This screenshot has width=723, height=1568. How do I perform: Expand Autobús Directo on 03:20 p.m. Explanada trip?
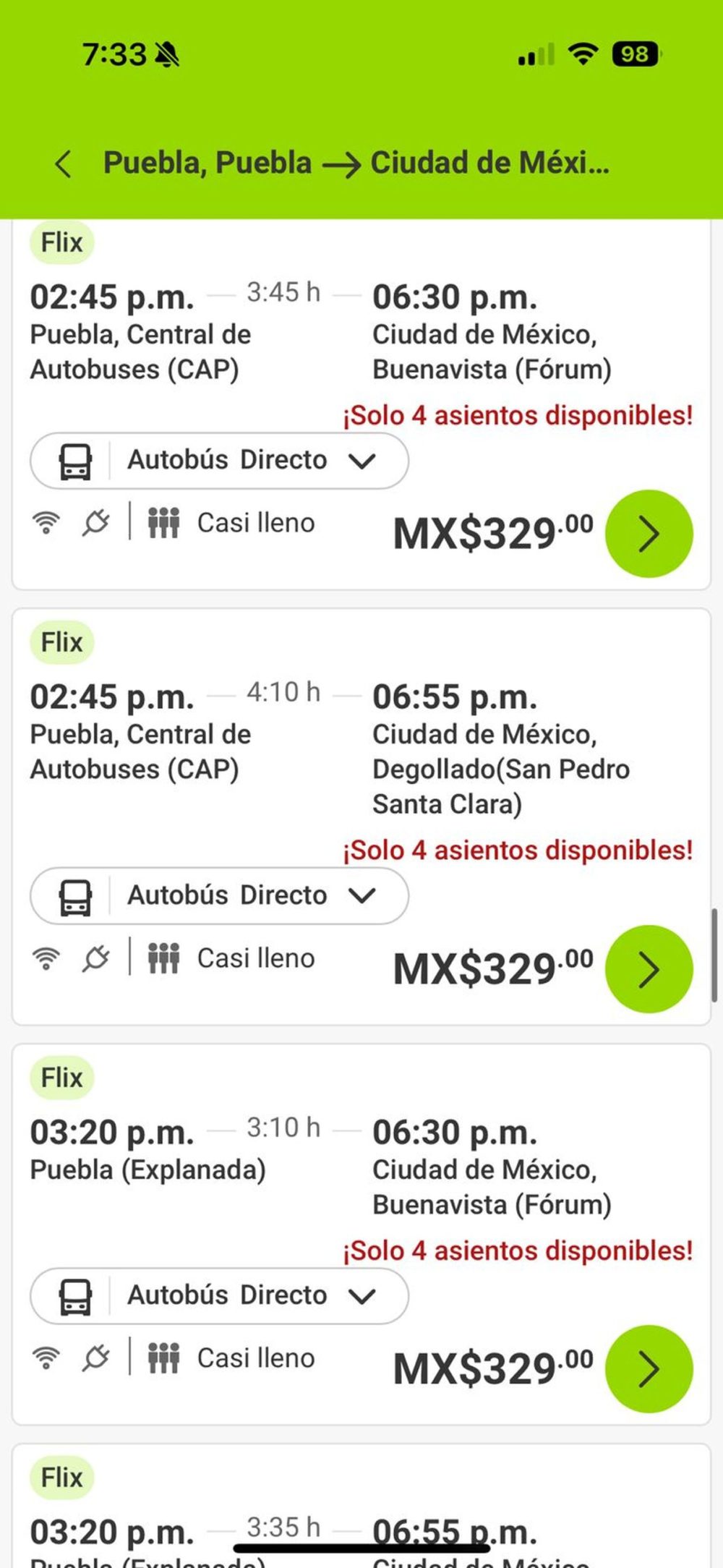219,1295
